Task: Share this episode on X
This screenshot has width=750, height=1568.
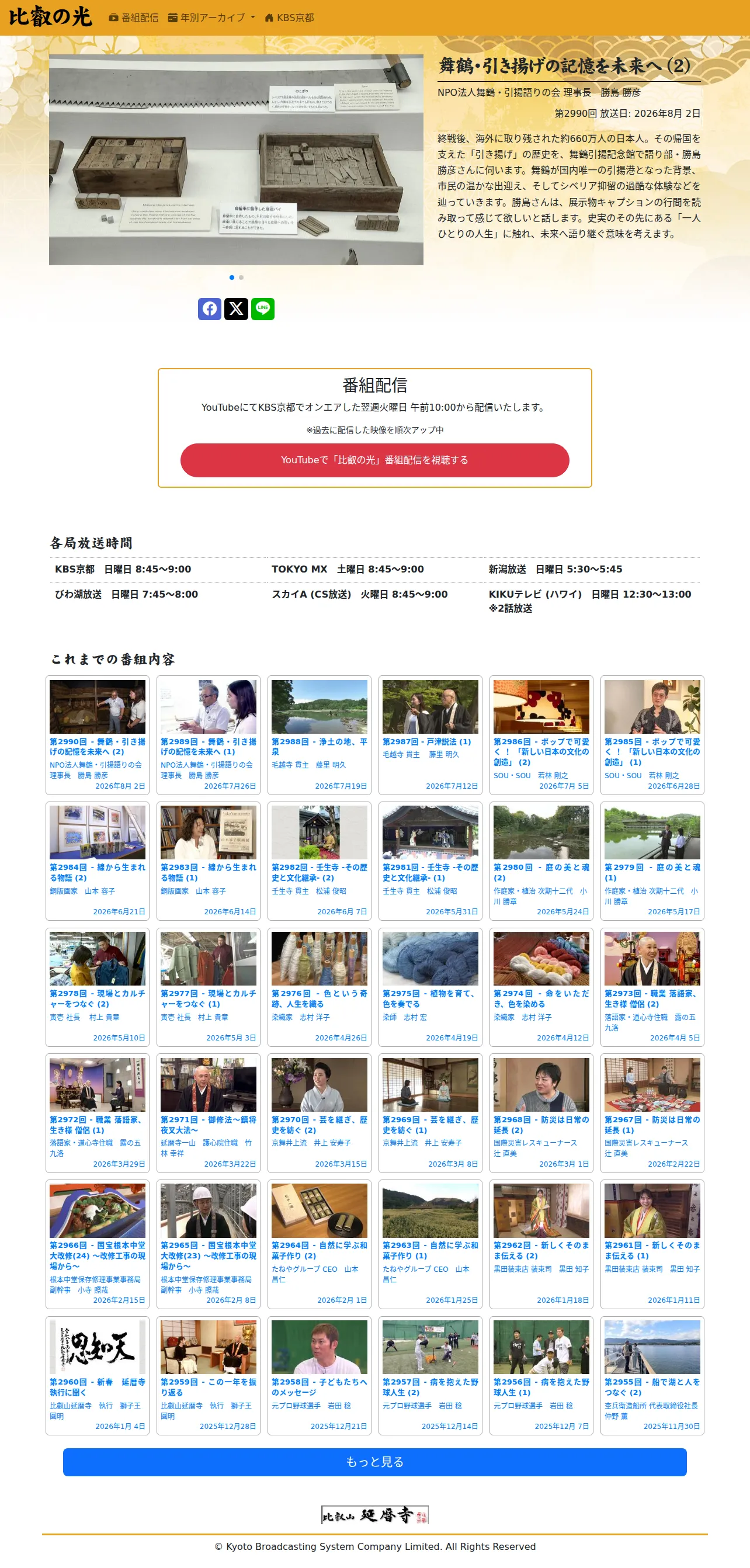Action: [236, 308]
